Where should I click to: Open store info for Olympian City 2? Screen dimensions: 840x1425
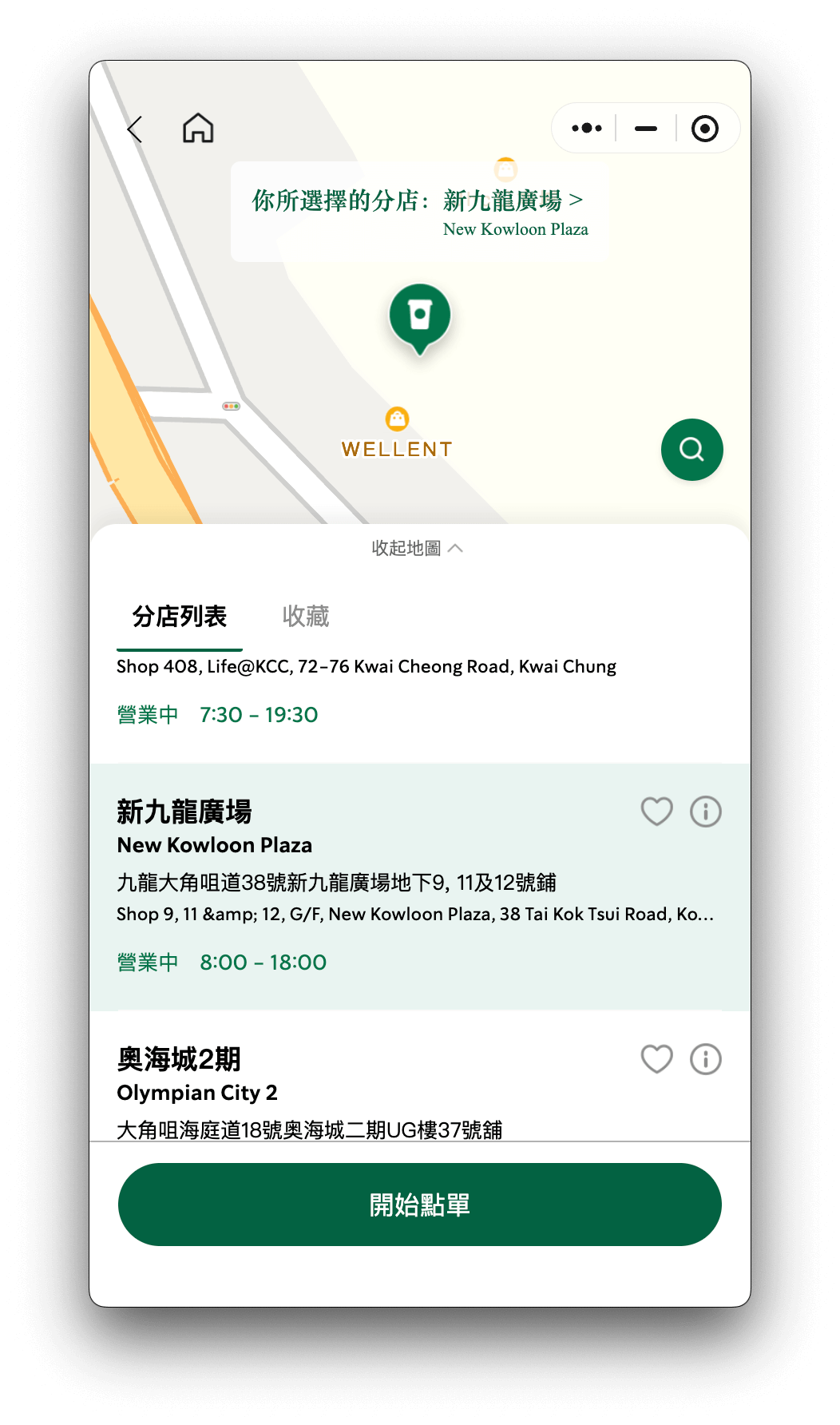pyautogui.click(x=704, y=1059)
